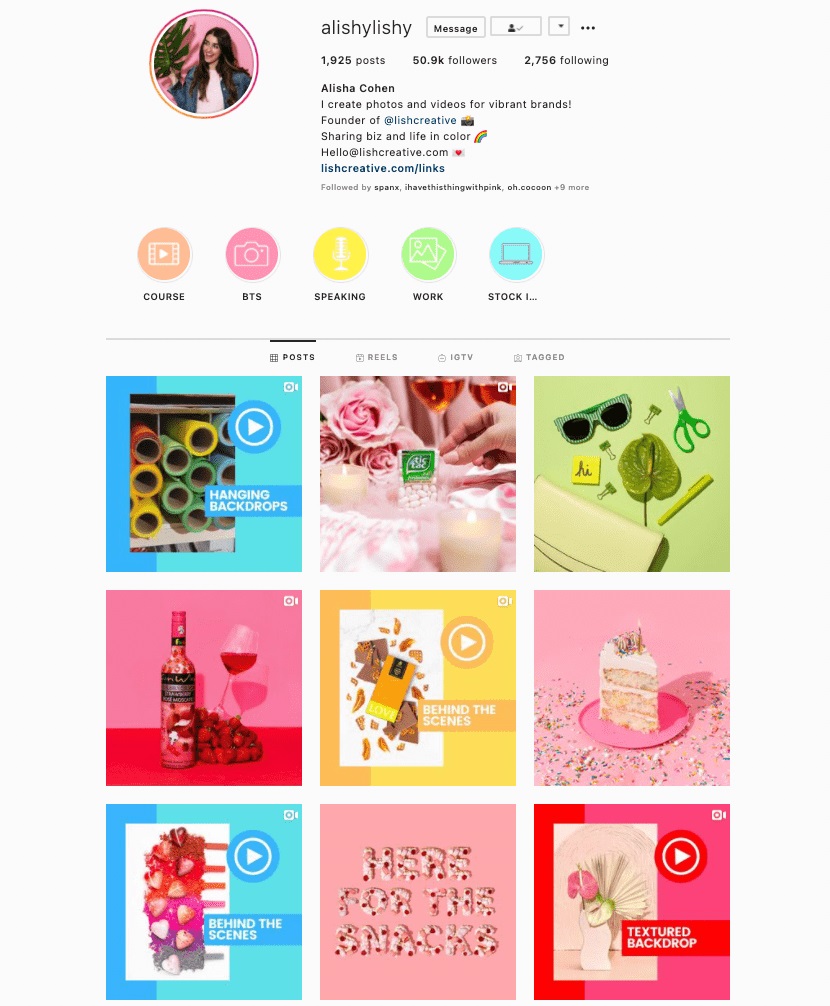View the 50.9k followers list

[x=454, y=60]
